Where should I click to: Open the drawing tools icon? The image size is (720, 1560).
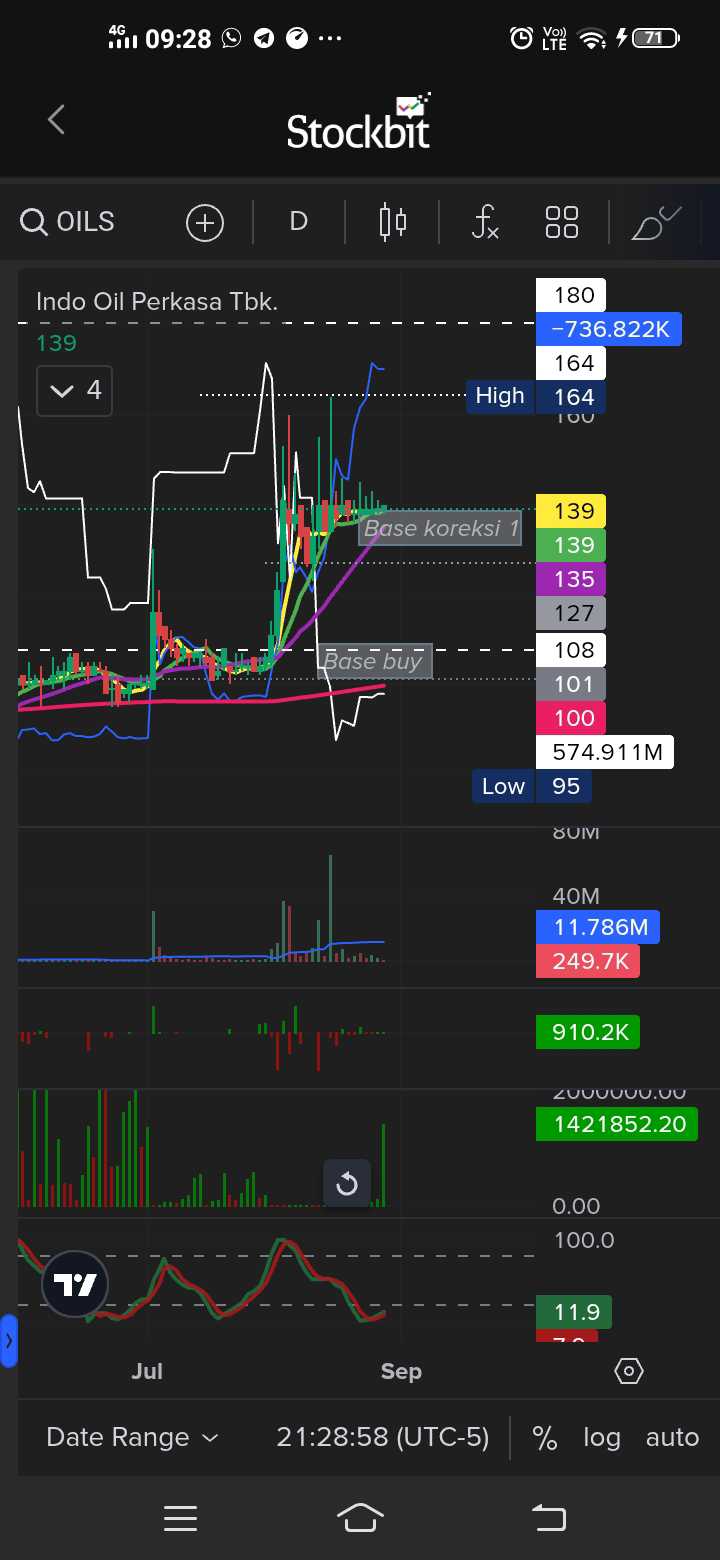coord(655,222)
